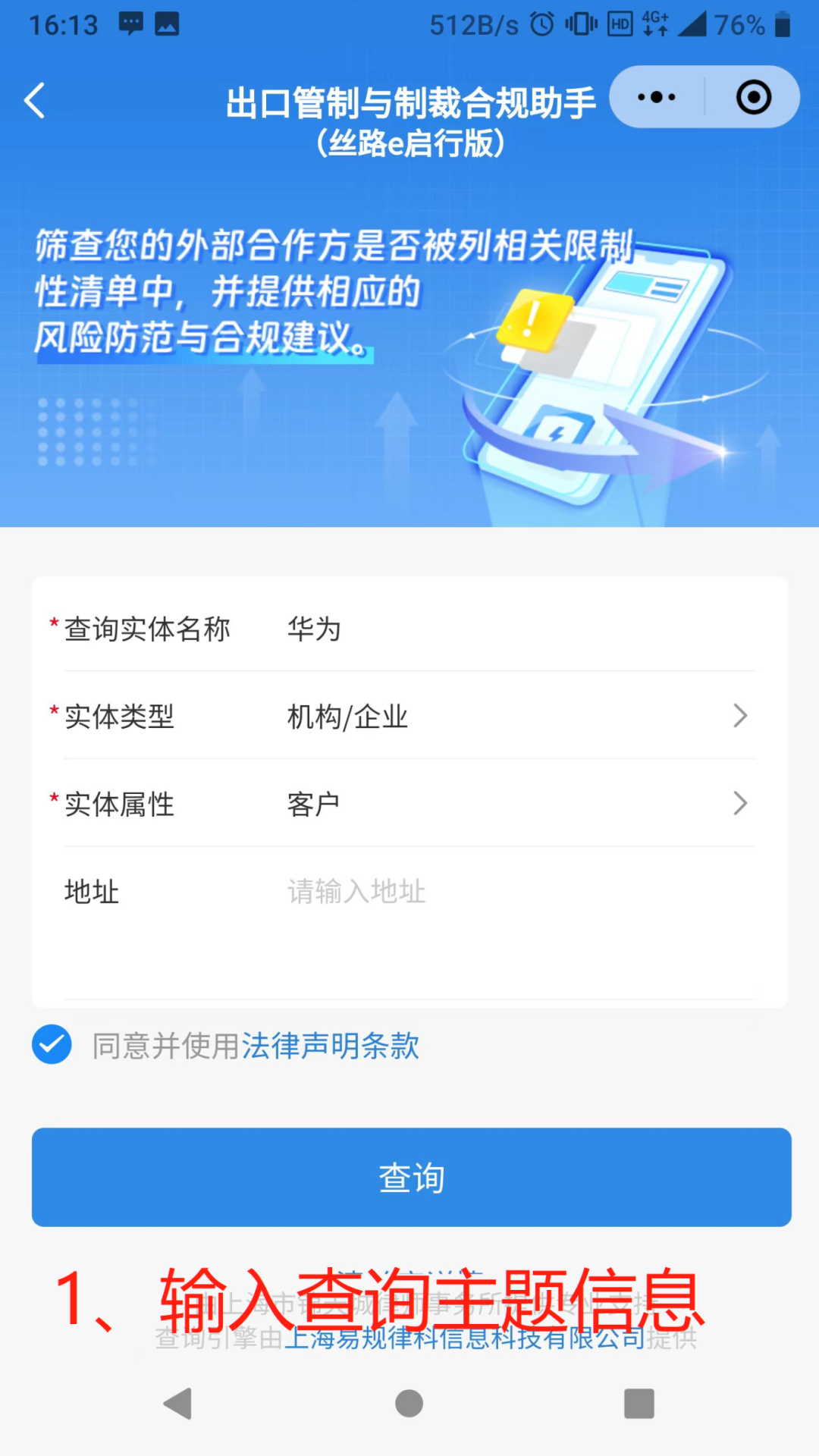The image size is (819, 1456).
Task: Open the 法律声明条款 link
Action: tap(331, 1046)
